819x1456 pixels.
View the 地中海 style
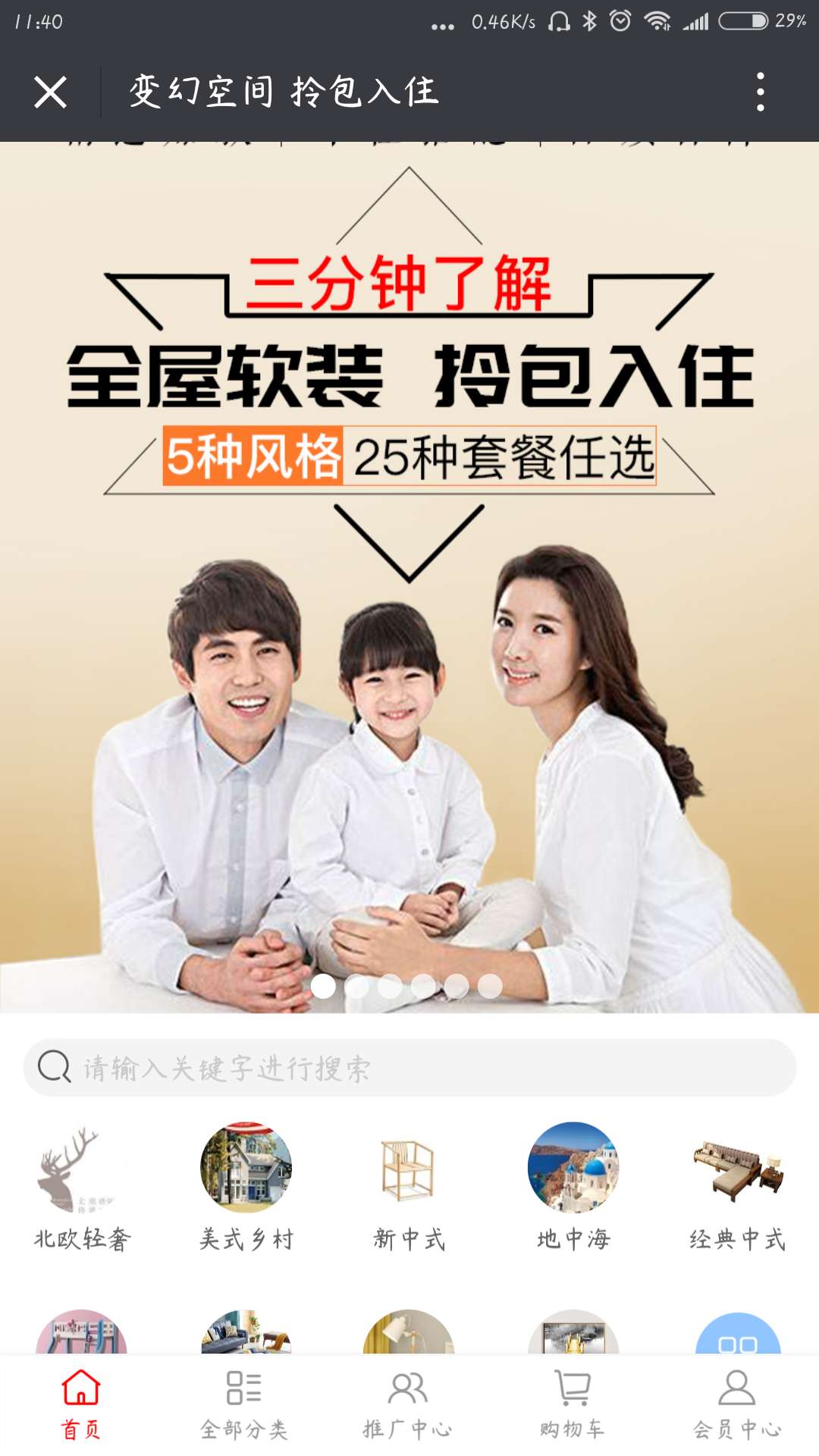[x=573, y=1187]
